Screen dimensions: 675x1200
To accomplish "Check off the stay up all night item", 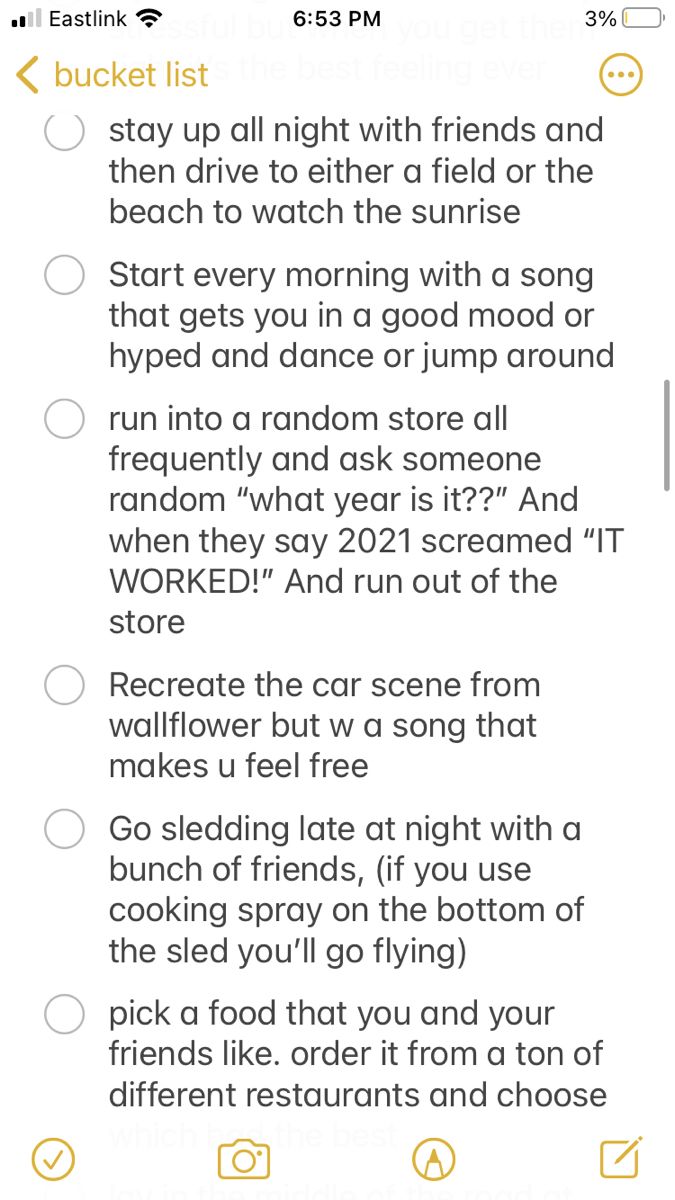I will point(65,133).
